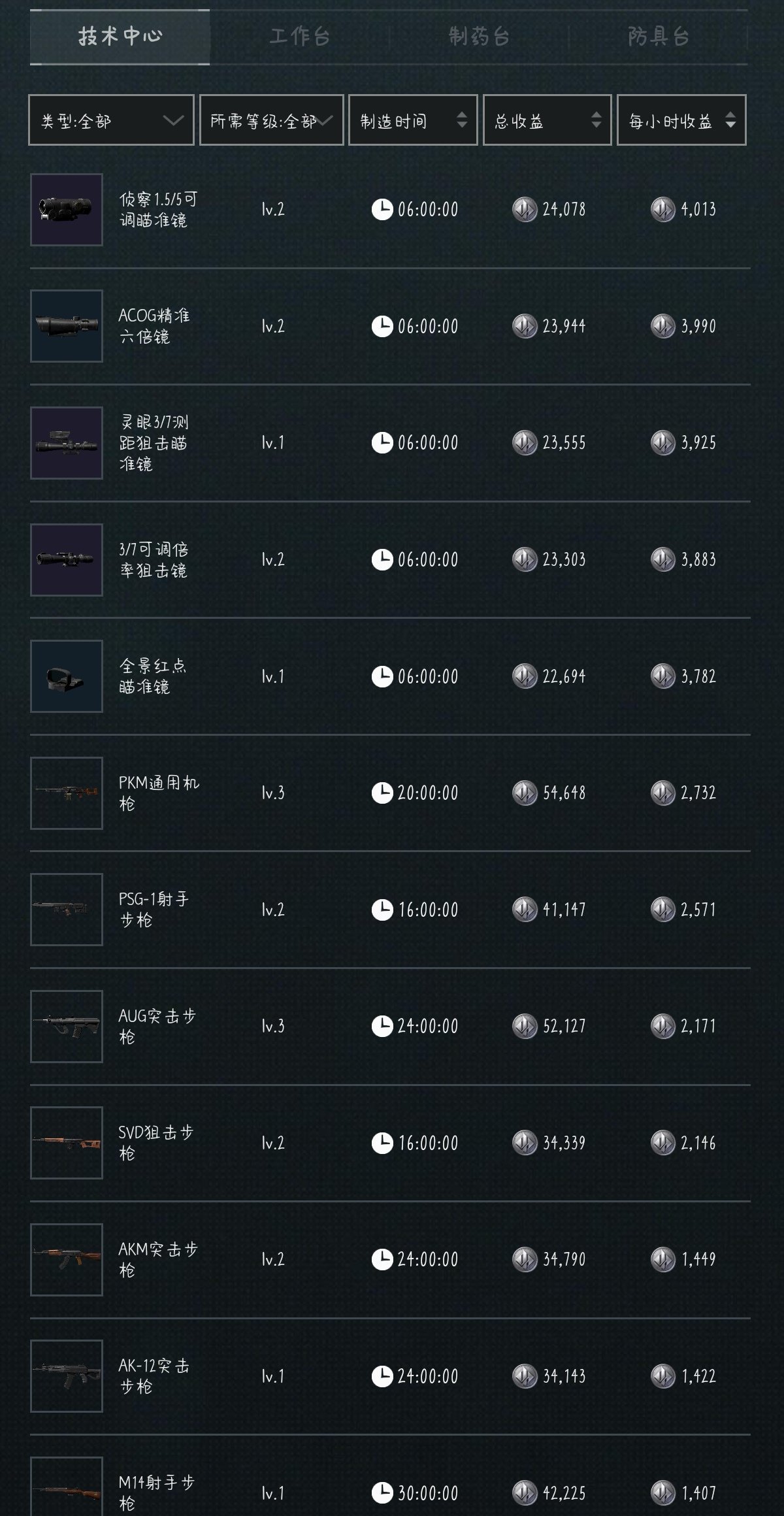The image size is (784, 1516).
Task: Open the AKM突击步枪 row
Action: (390, 1260)
